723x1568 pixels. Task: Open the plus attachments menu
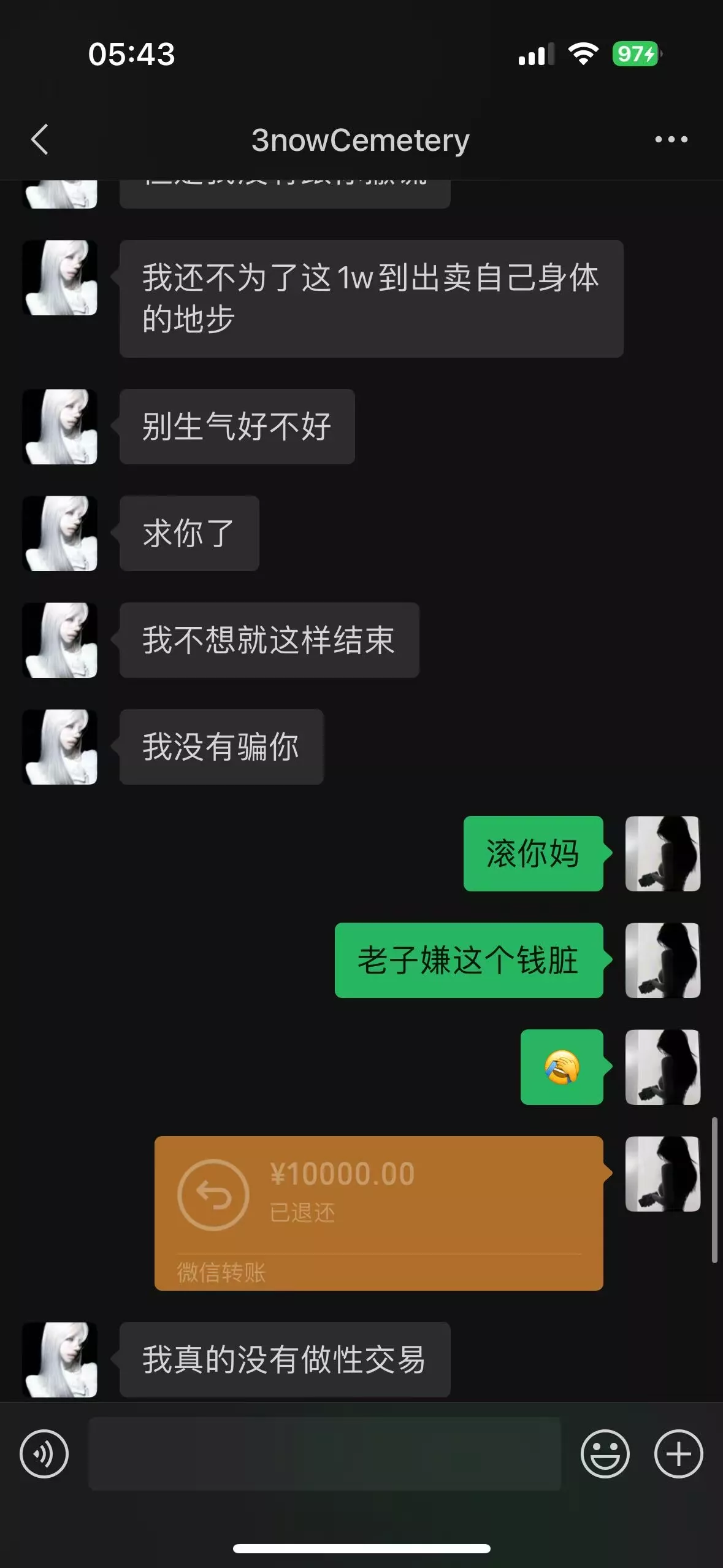point(678,1454)
